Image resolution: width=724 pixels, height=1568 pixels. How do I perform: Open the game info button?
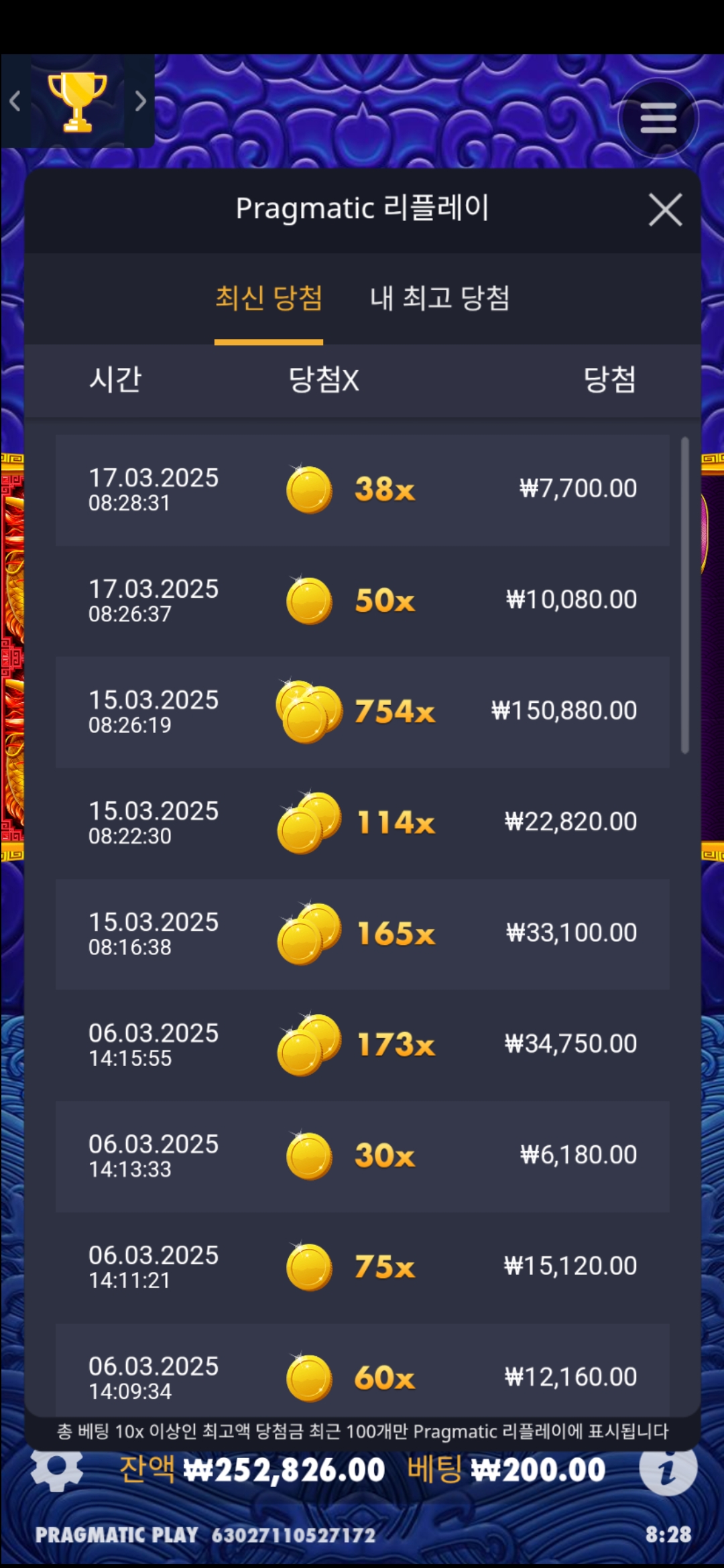click(x=668, y=1469)
